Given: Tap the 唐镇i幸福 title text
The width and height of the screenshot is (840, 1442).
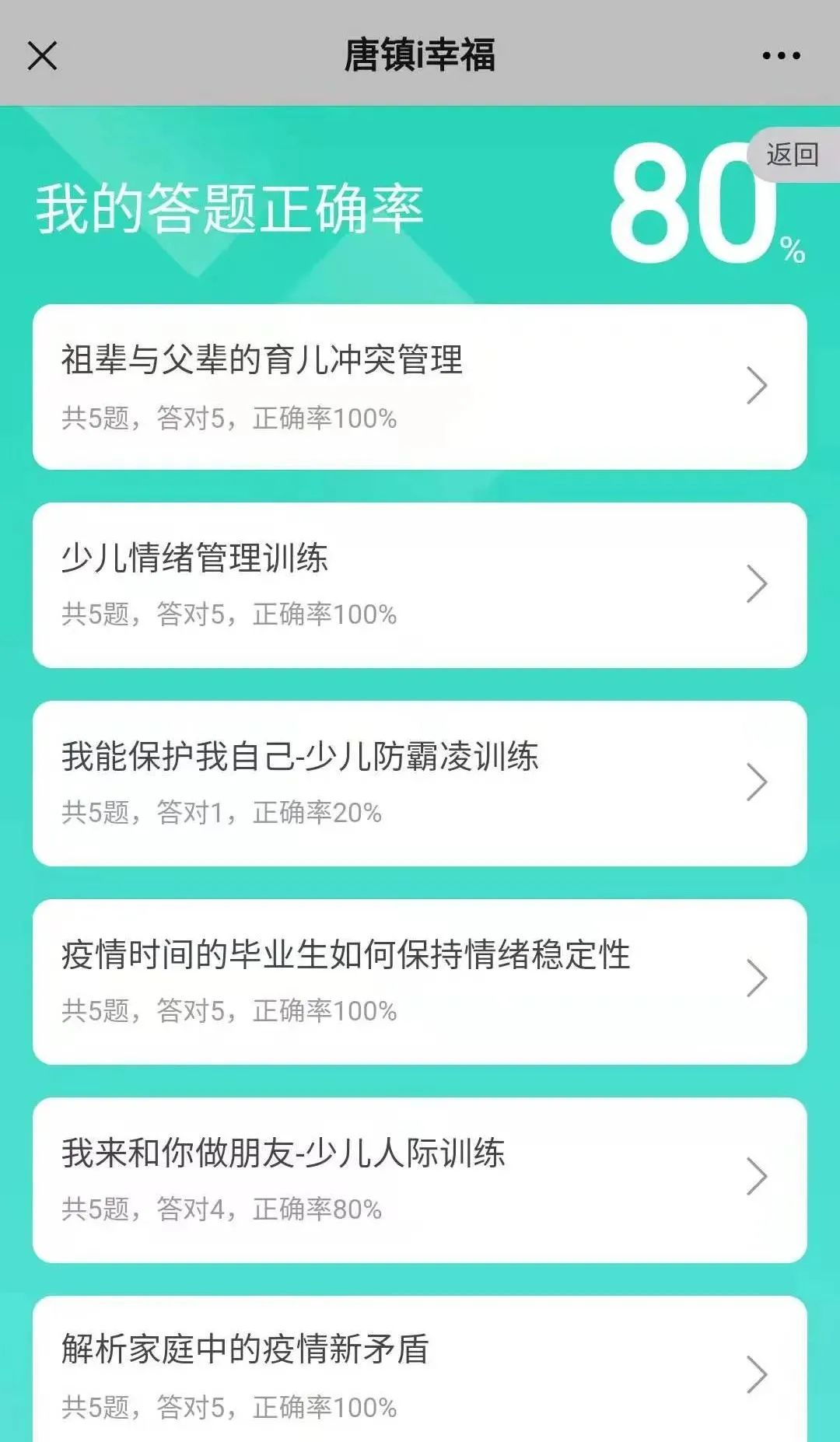Looking at the screenshot, I should click(x=420, y=55).
